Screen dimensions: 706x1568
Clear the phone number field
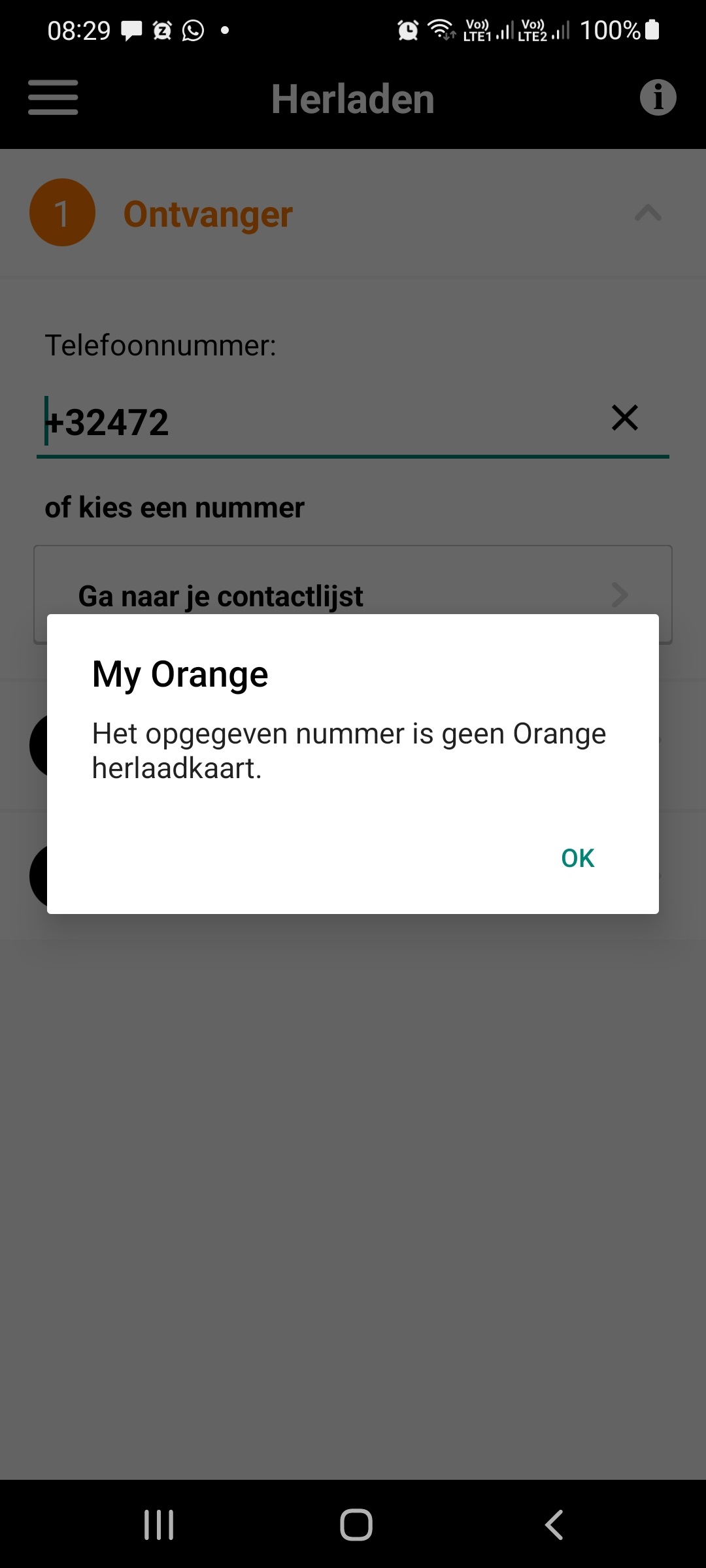624,417
